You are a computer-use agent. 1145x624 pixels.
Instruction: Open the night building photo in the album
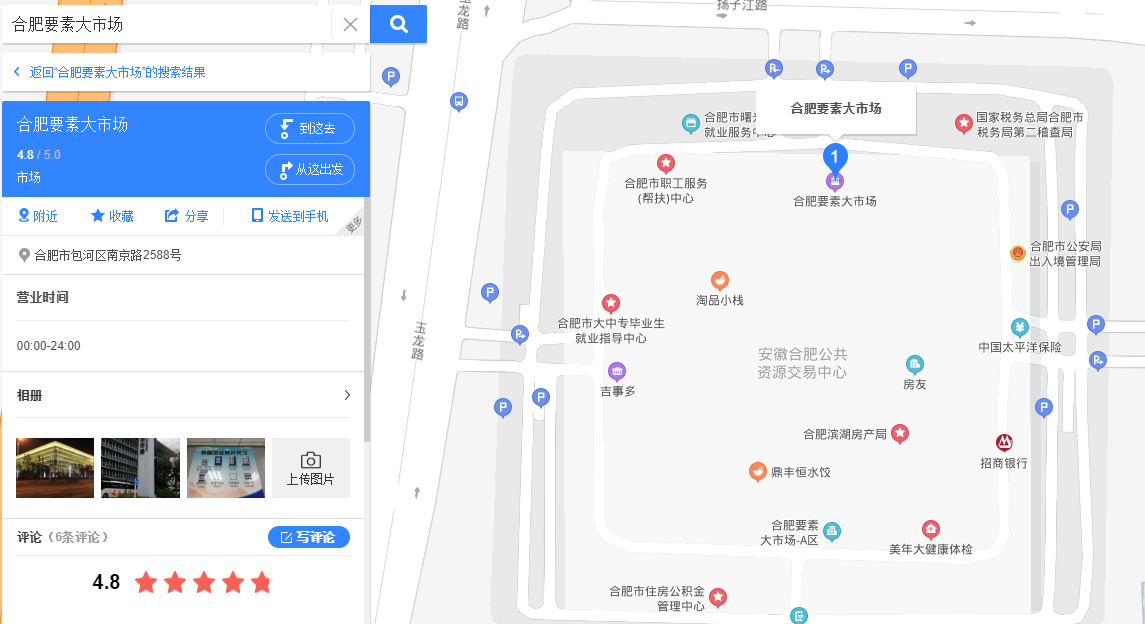(55, 468)
